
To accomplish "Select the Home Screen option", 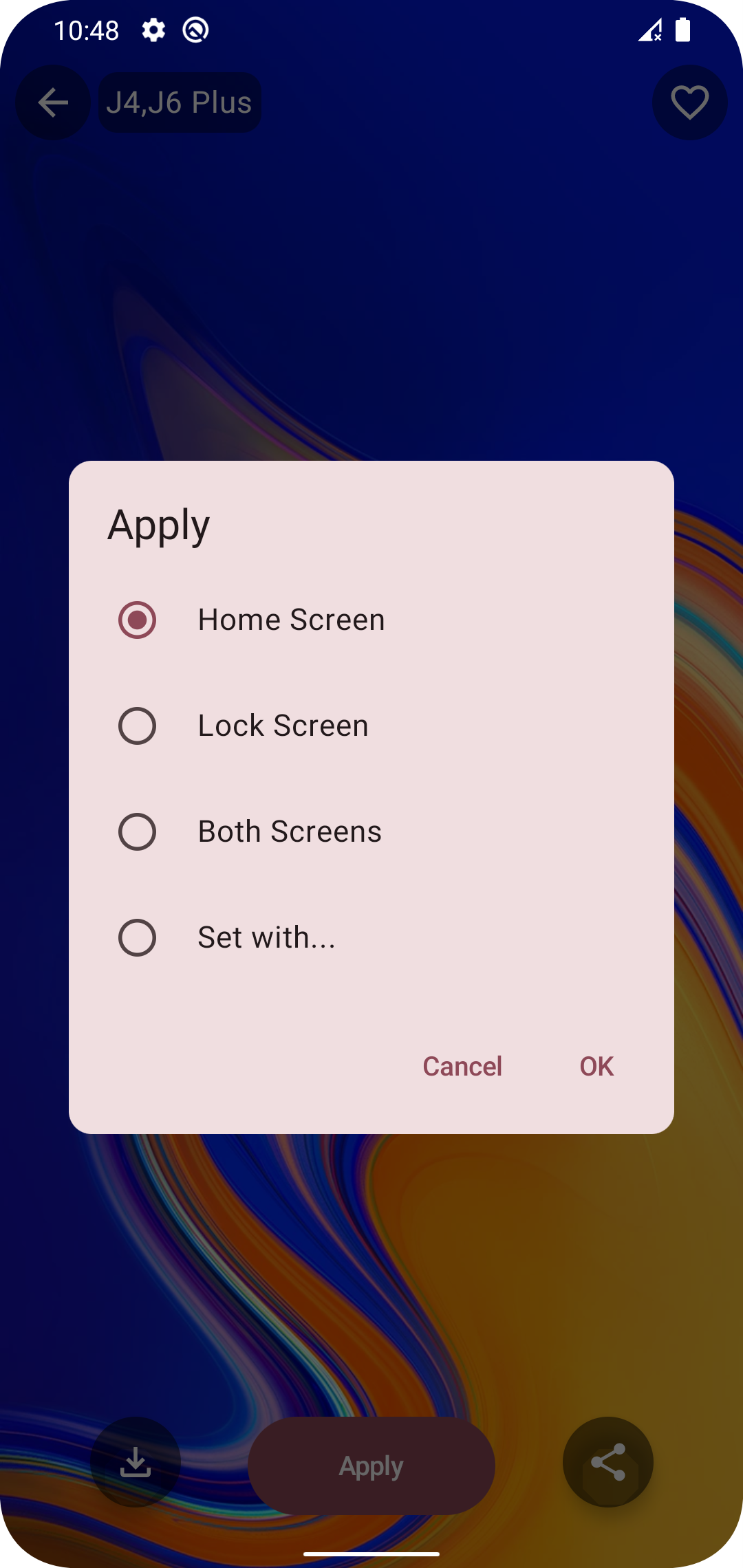I will pos(137,620).
